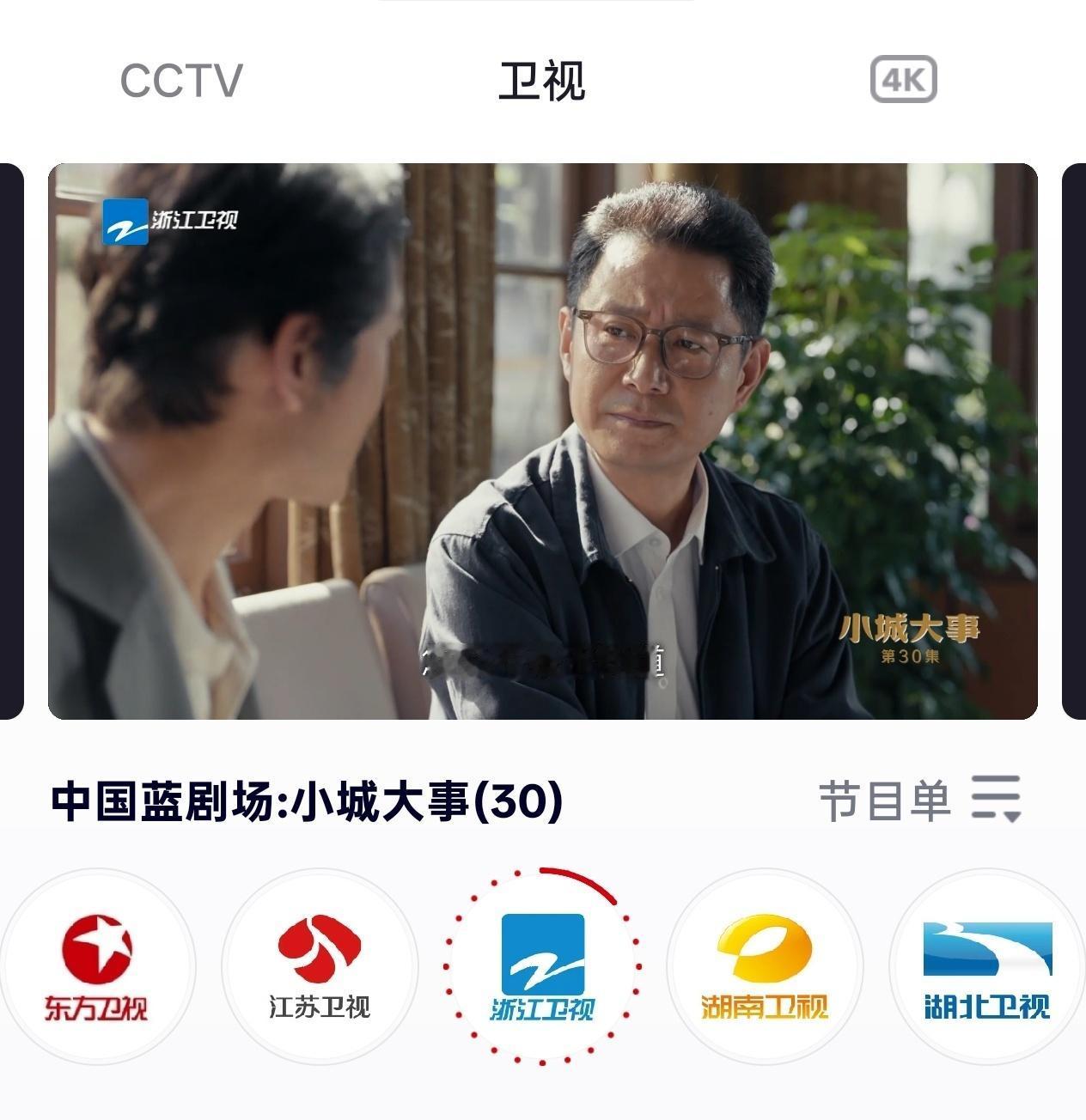Open the program list icon beside 节目单
The height and width of the screenshot is (1120, 1086).
coord(1000,800)
